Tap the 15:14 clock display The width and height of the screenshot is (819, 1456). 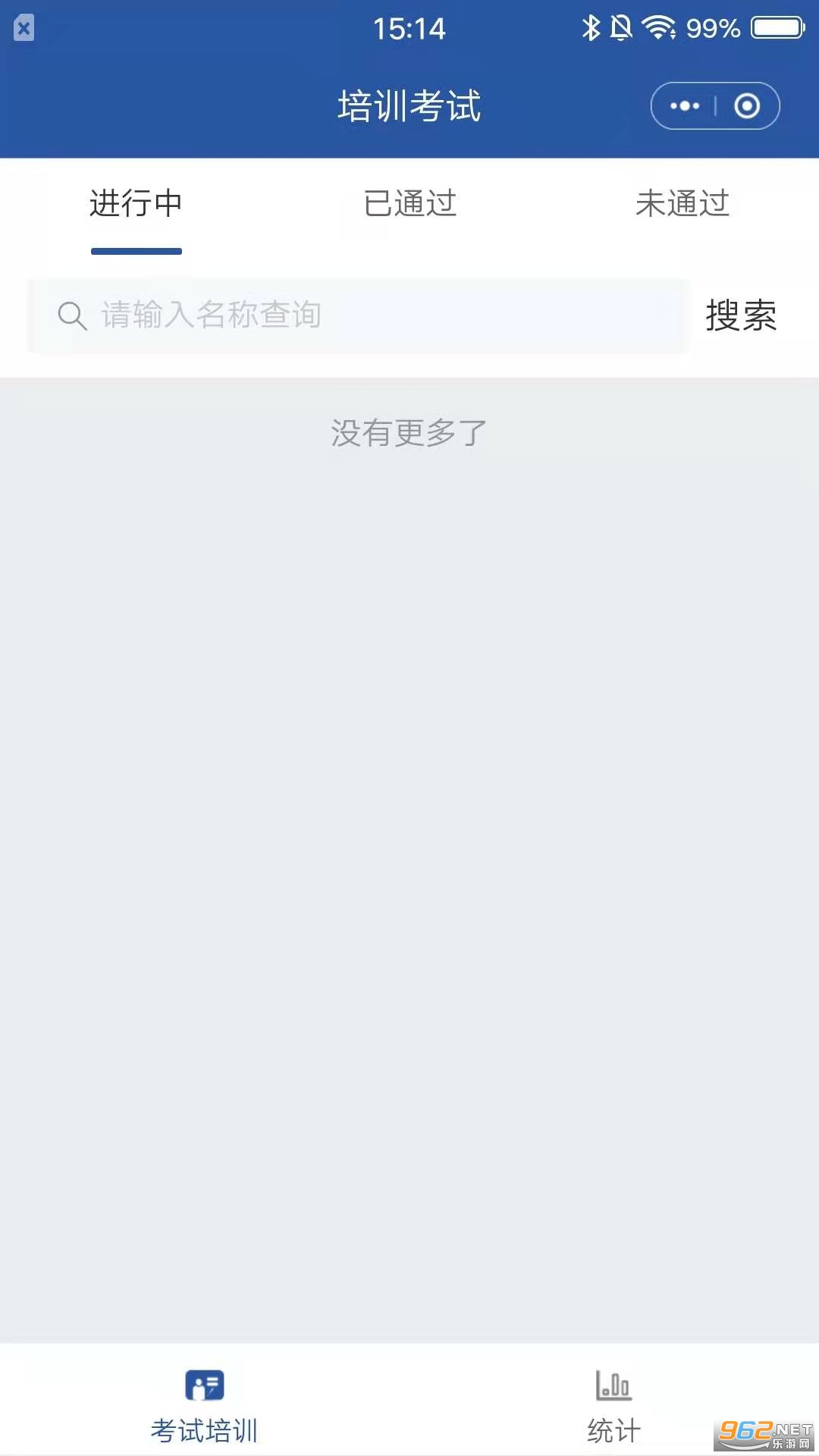point(409,28)
